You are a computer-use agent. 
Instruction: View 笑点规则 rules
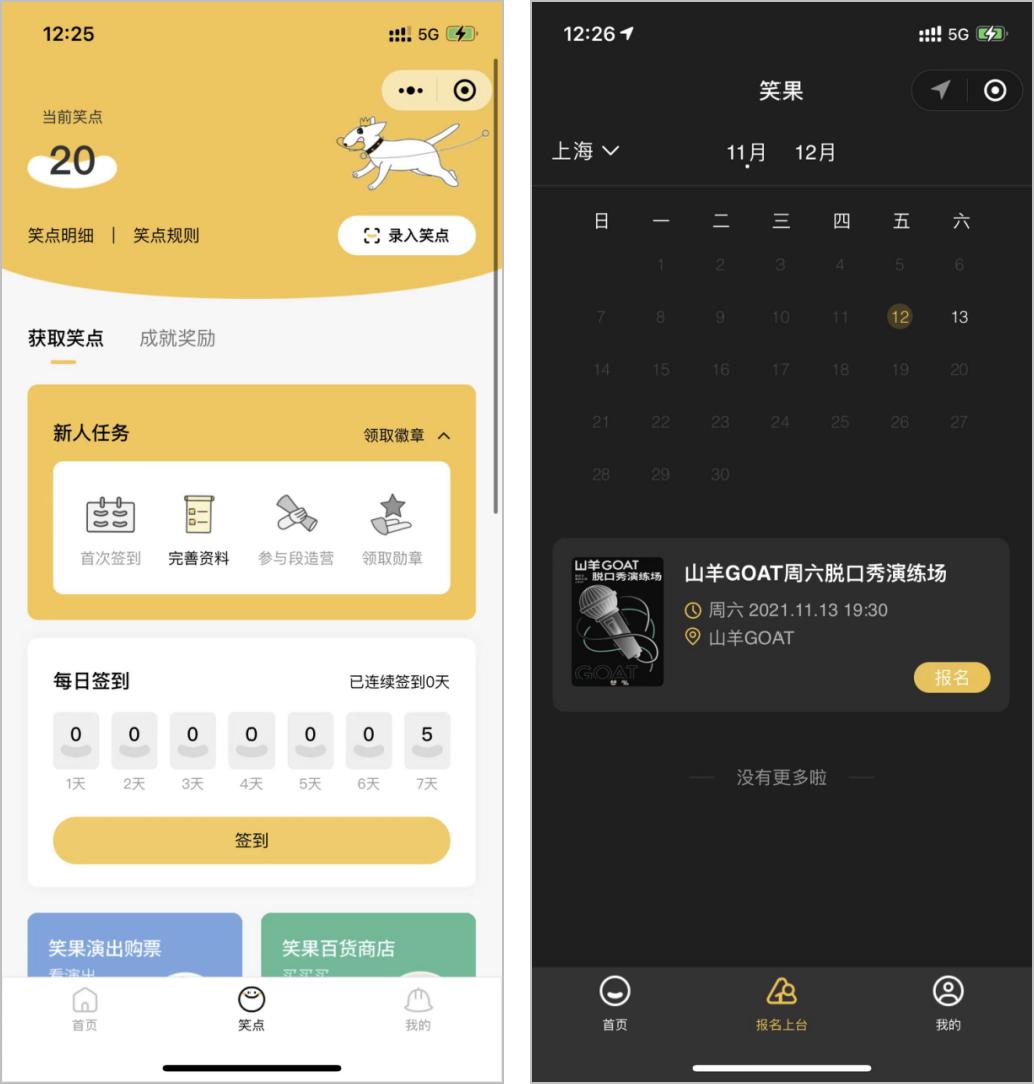pyautogui.click(x=166, y=236)
